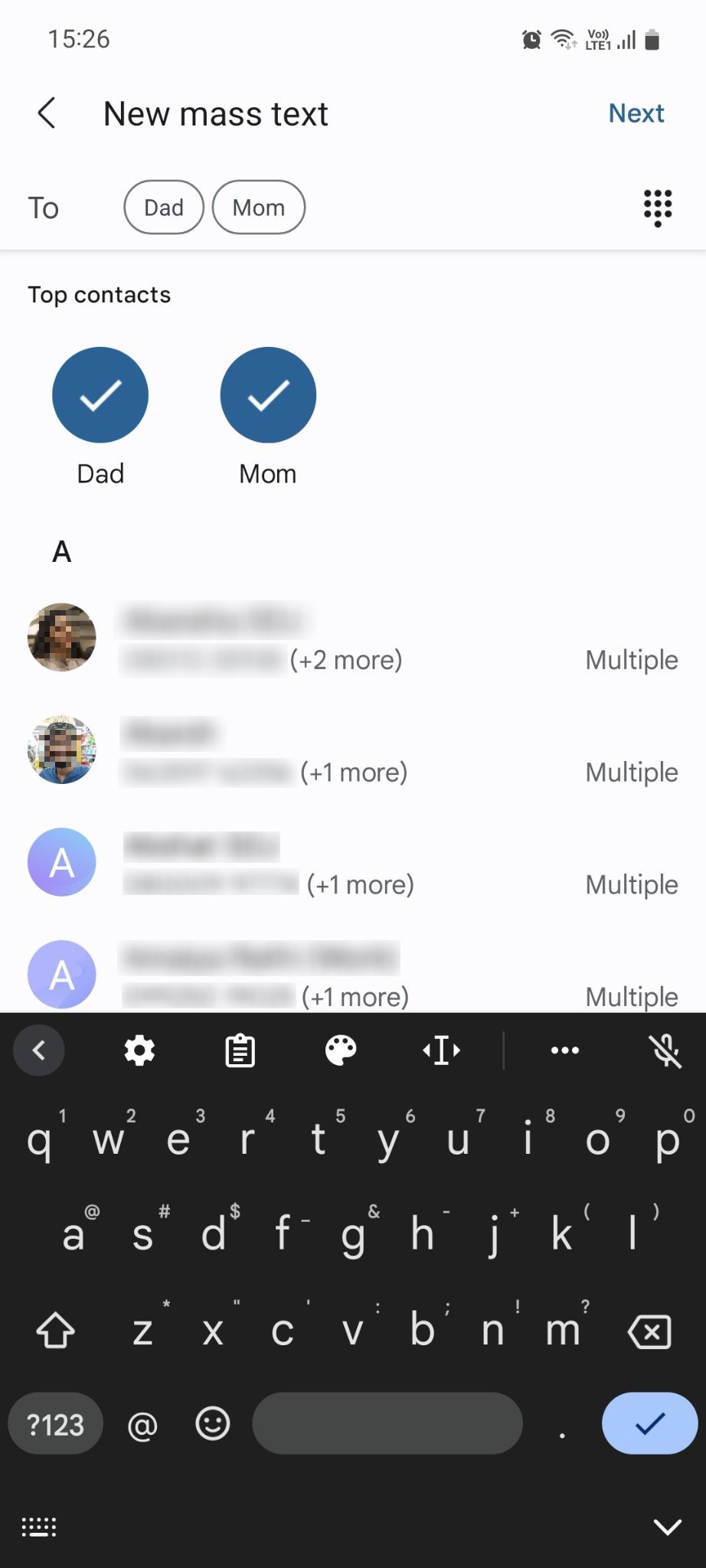Viewport: 706px width, 1568px height.
Task: Open the dial pad icon
Action: 657,207
